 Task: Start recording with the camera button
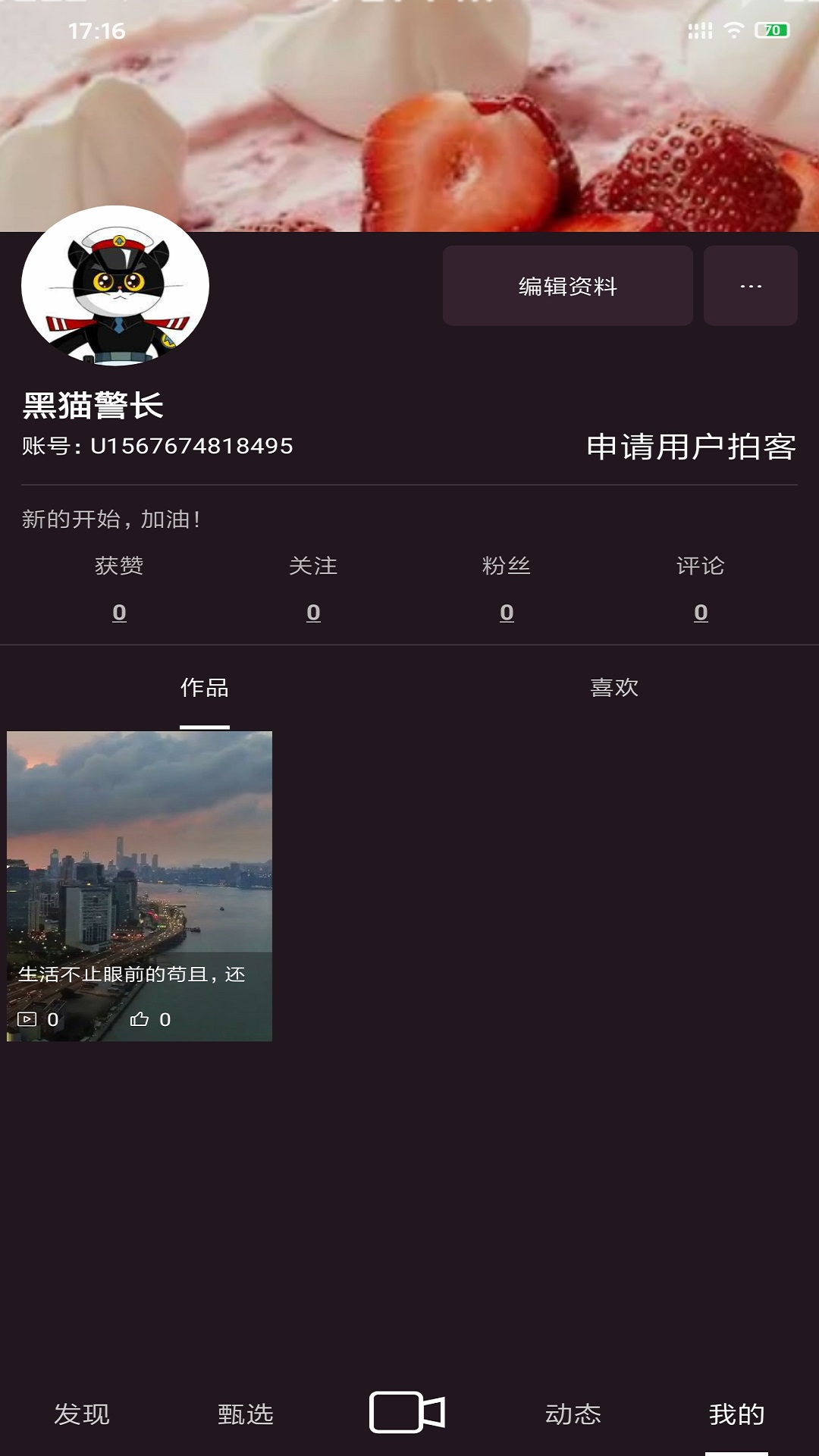(408, 1412)
